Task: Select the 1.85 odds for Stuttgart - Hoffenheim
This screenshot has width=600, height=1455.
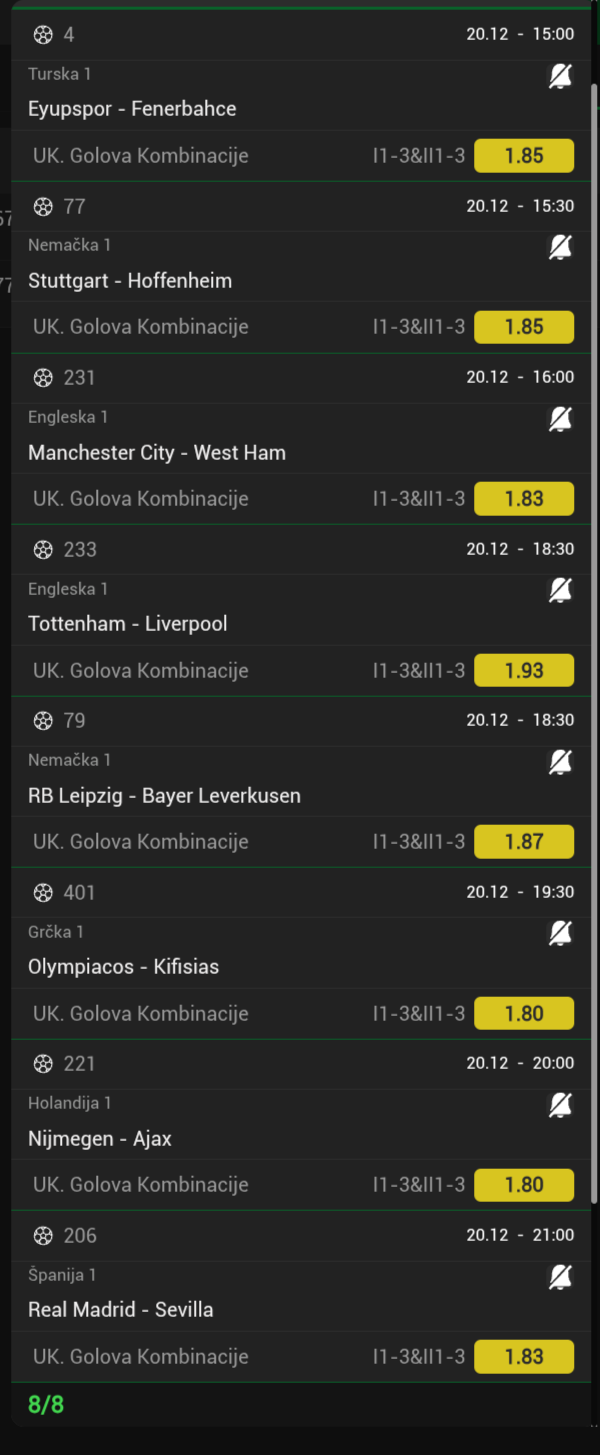Action: pyautogui.click(x=524, y=327)
